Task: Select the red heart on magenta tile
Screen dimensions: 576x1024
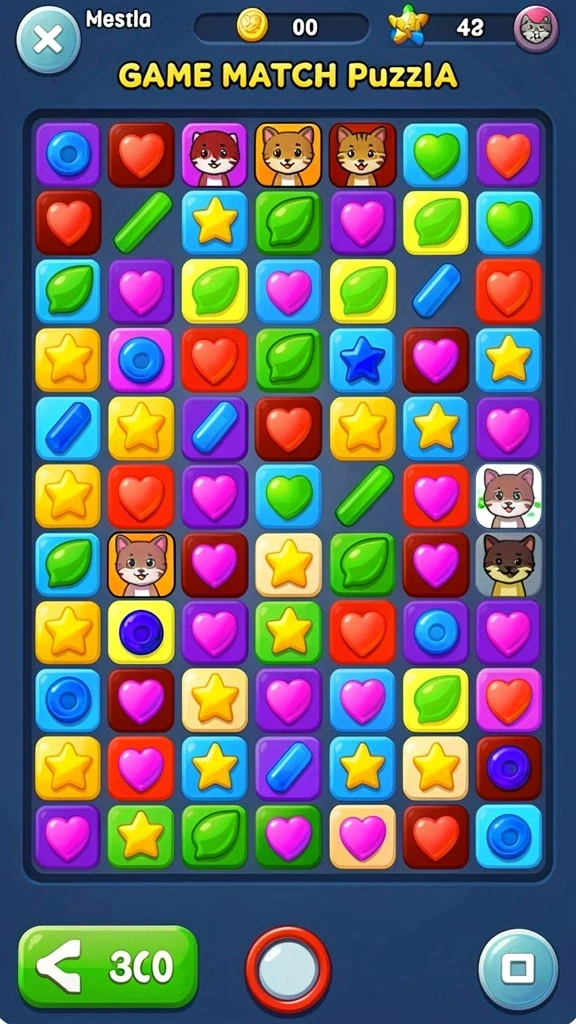Action: coord(509,699)
